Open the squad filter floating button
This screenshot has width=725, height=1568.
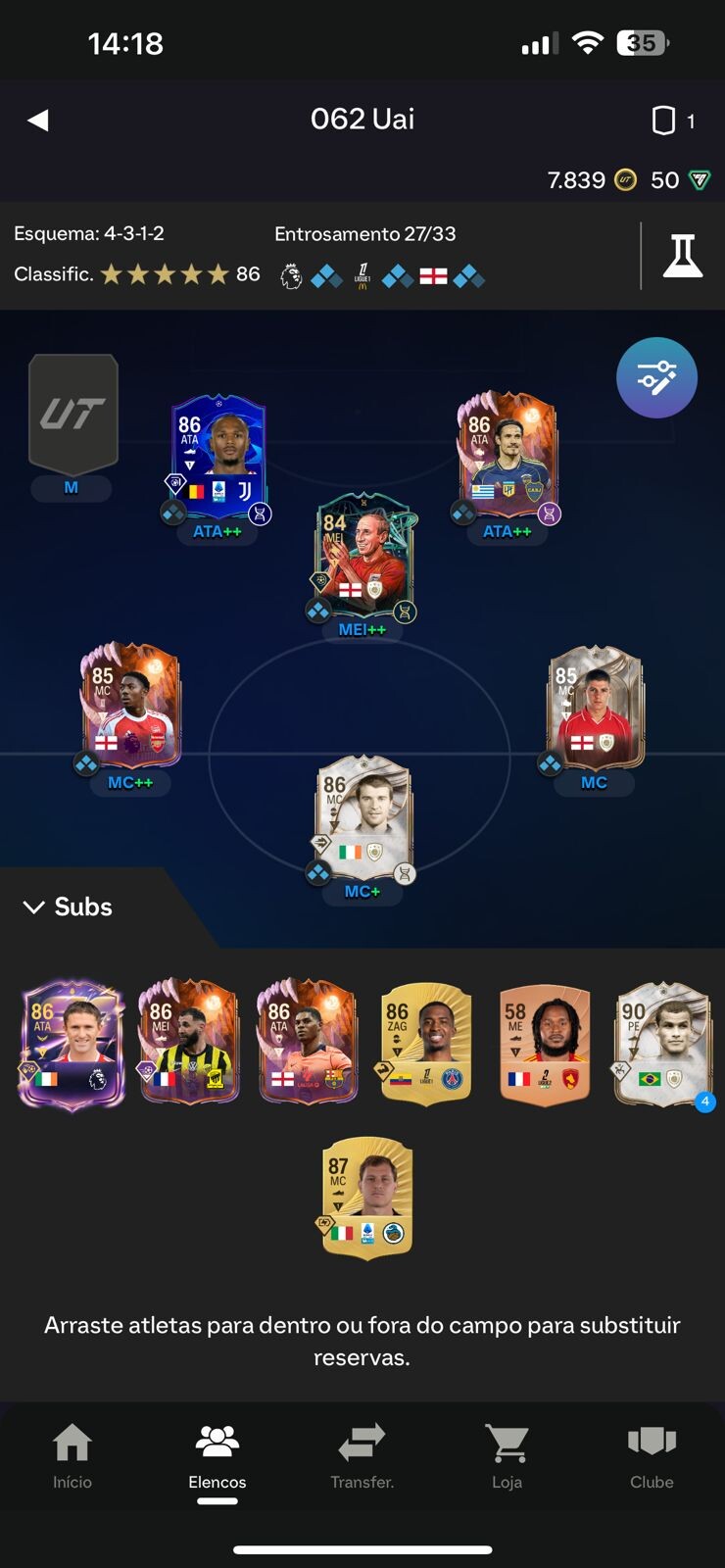click(x=656, y=377)
